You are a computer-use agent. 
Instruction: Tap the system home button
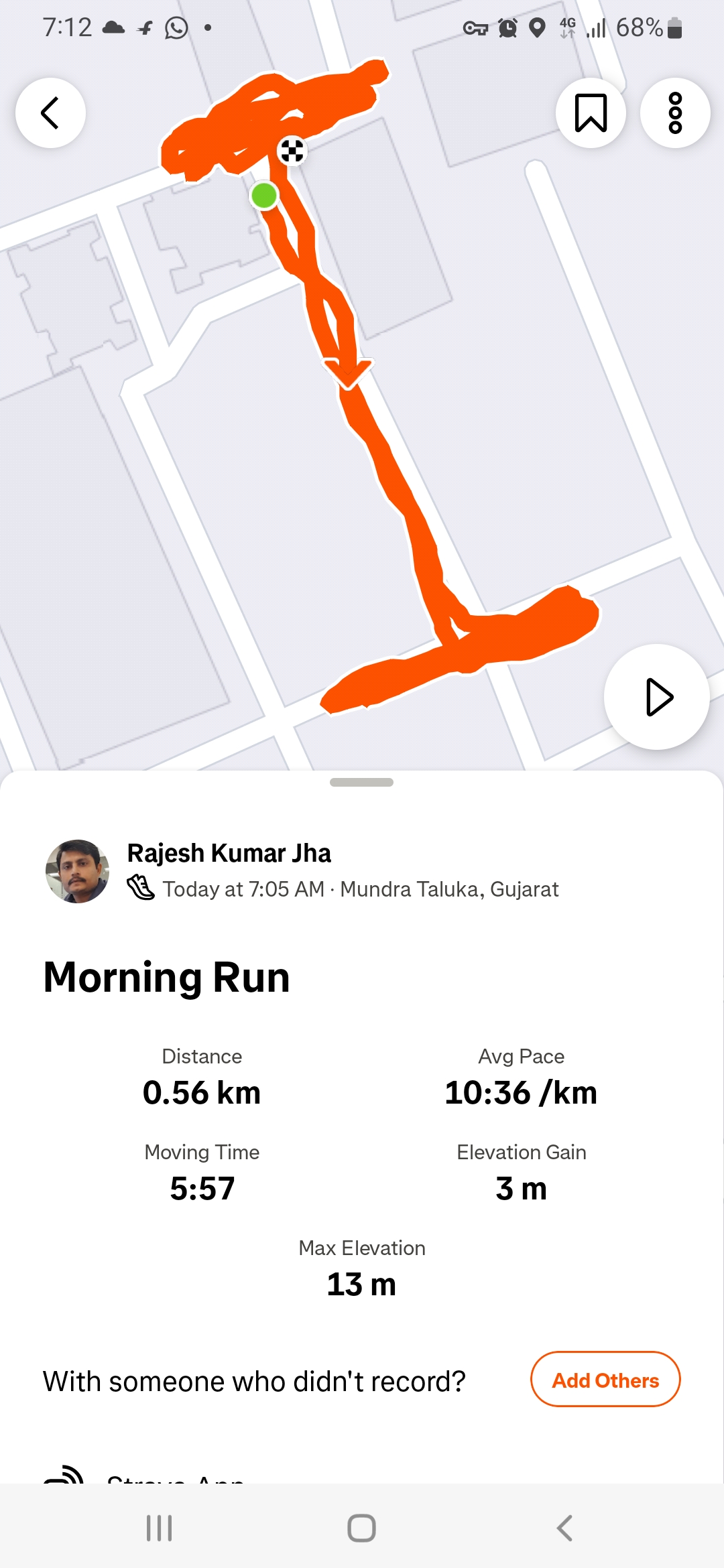point(361,1528)
